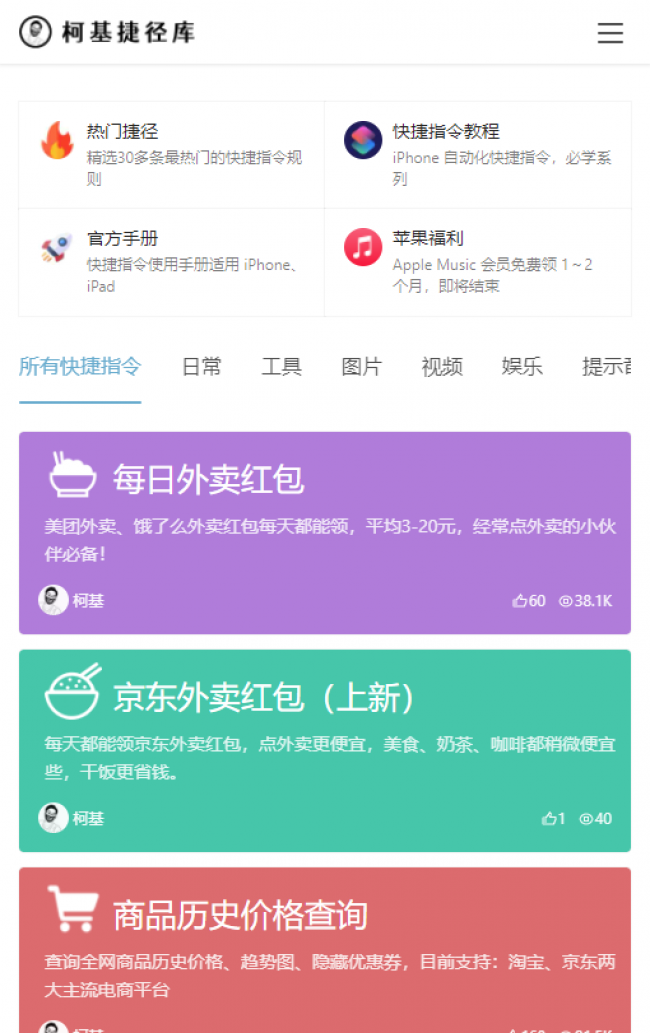Open the 热门捷径 entry
This screenshot has width=650, height=1033.
[171, 155]
